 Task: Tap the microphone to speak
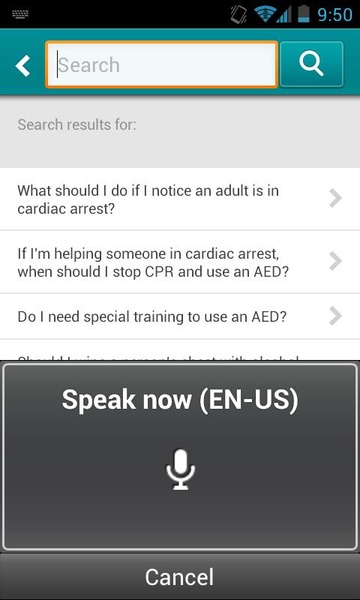pos(181,469)
